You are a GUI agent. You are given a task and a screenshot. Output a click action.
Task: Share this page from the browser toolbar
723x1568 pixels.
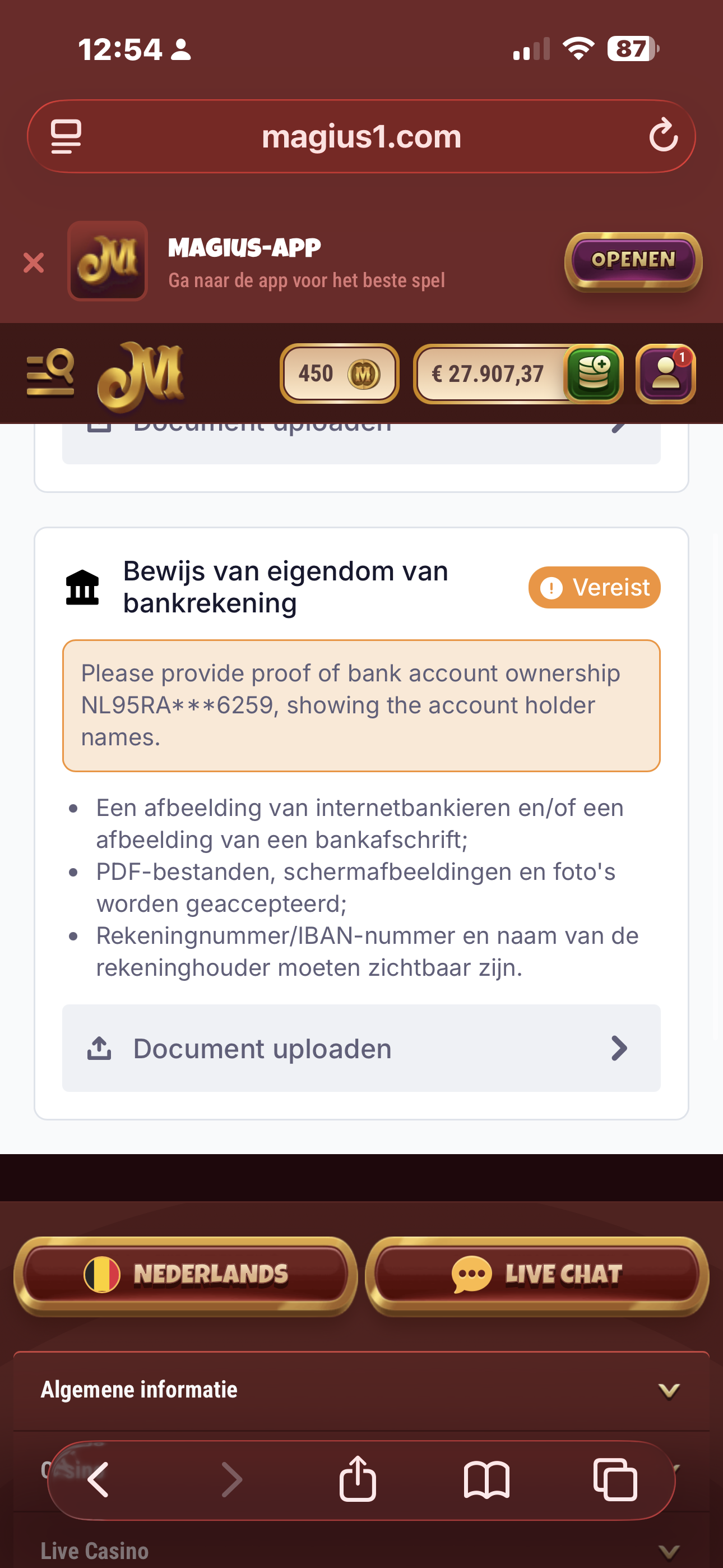pyautogui.click(x=357, y=1479)
